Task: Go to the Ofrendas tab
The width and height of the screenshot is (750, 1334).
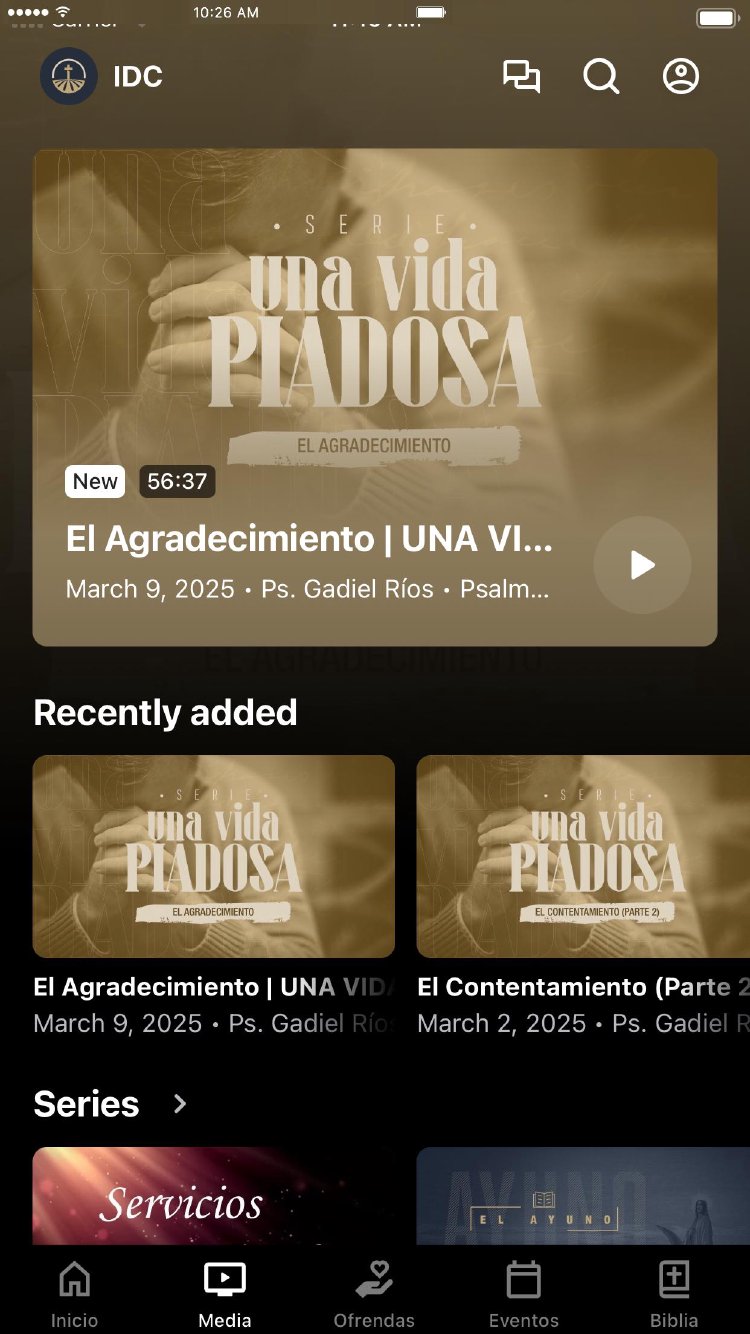Action: click(x=374, y=1293)
